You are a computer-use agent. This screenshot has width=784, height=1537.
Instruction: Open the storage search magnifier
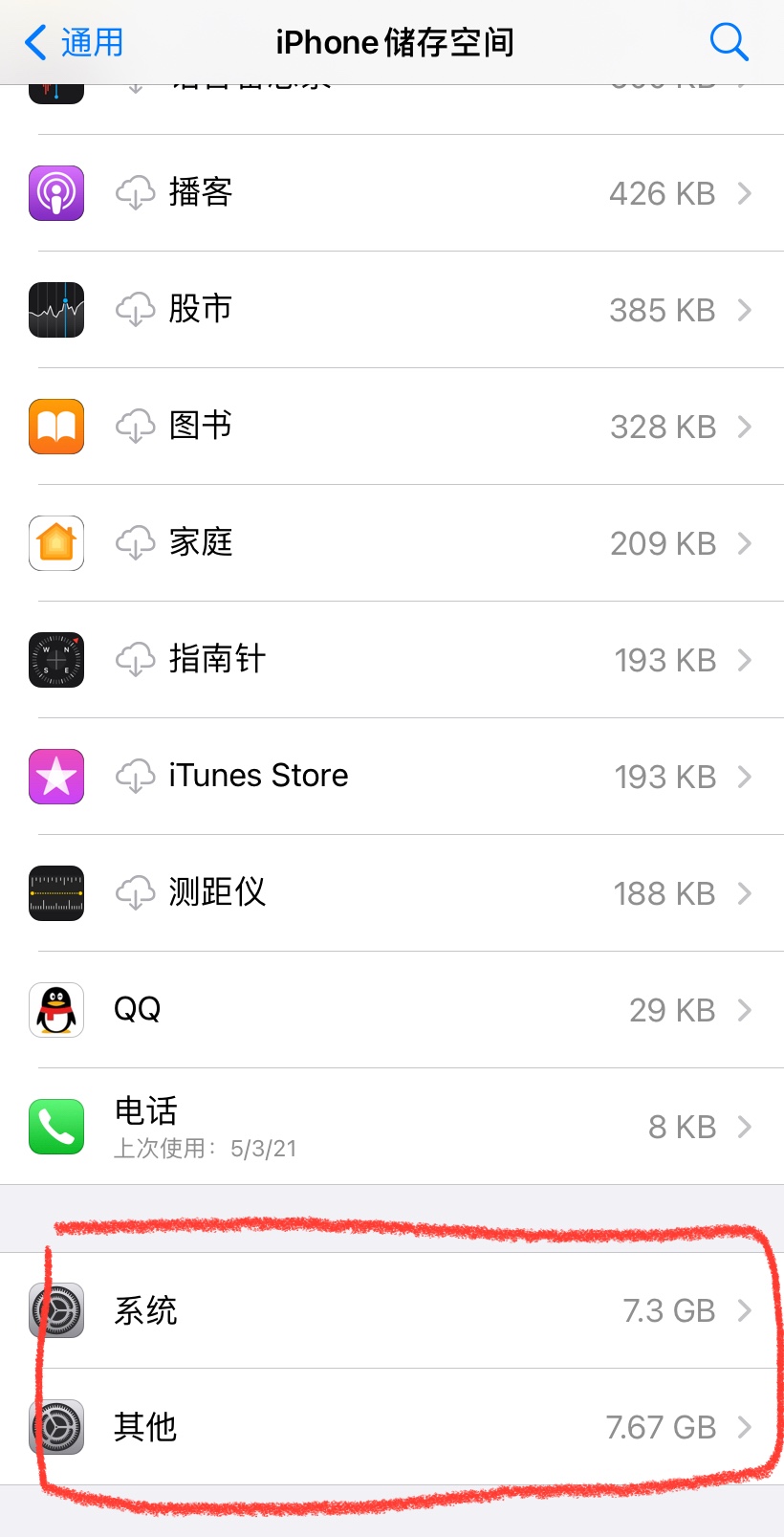tap(729, 42)
